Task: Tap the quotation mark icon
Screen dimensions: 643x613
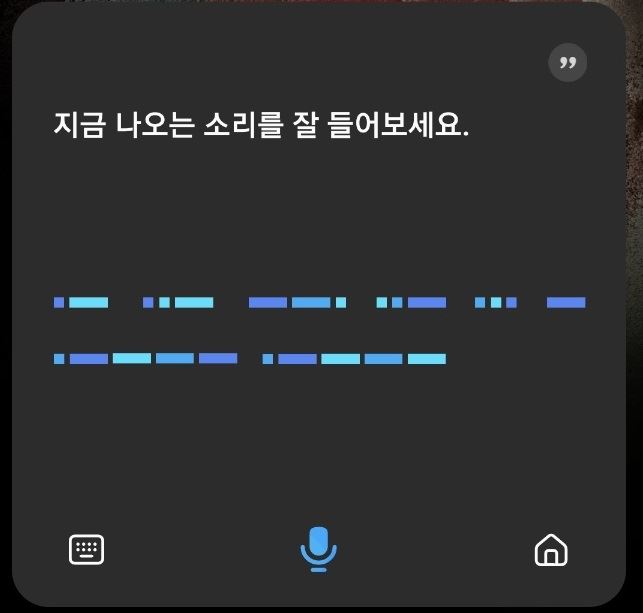Action: tap(567, 64)
